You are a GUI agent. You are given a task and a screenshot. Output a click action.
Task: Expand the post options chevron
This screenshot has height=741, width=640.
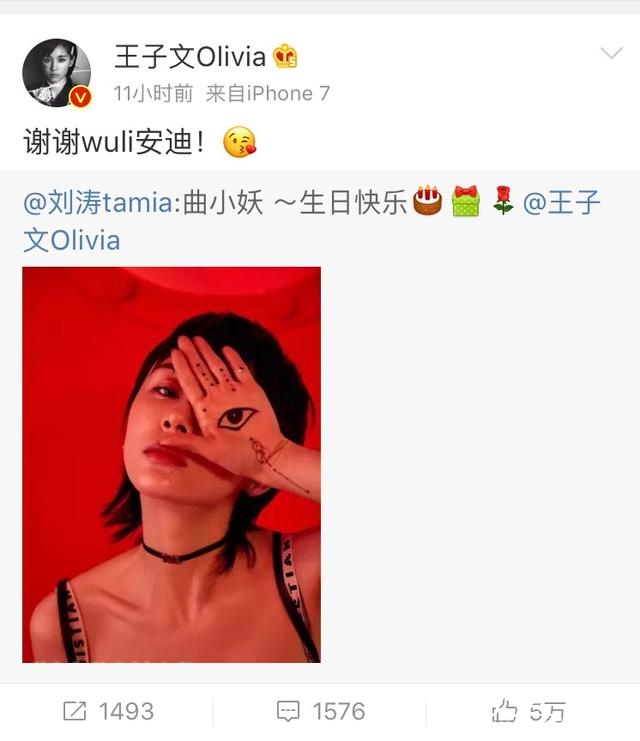tap(610, 54)
